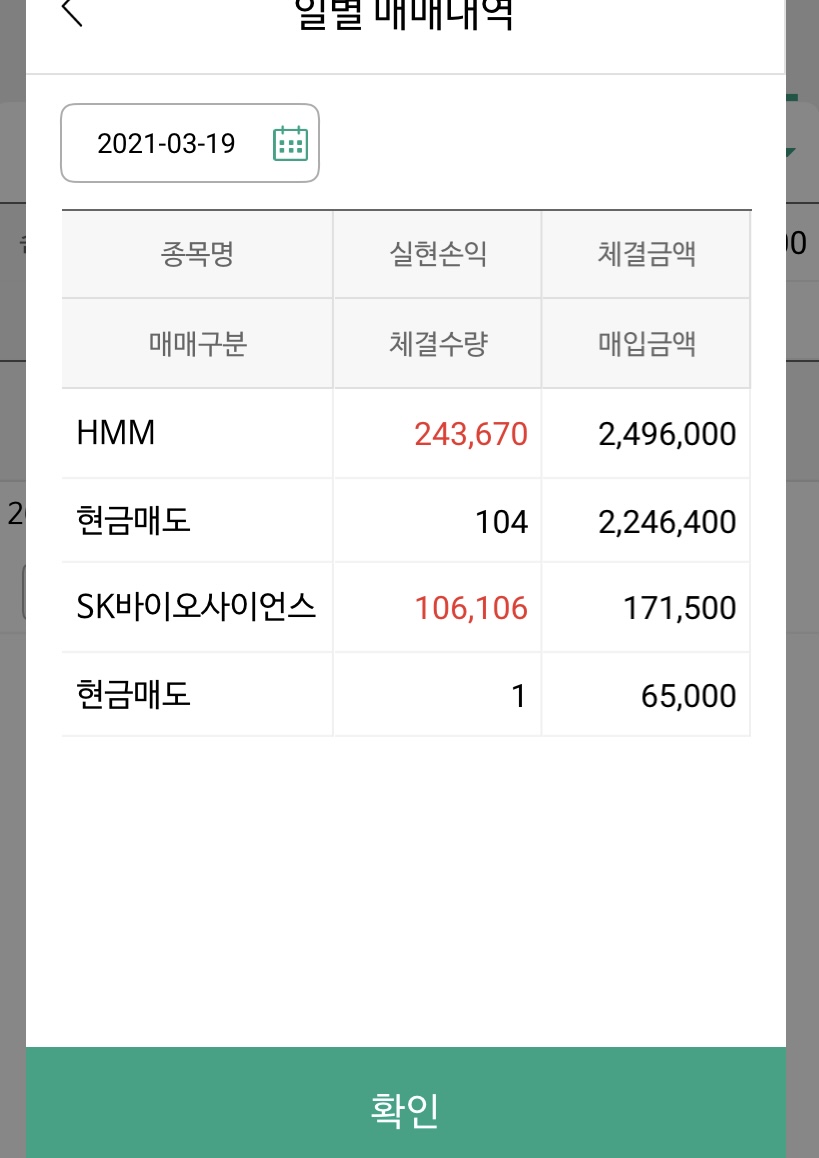Tap the 확인 confirm button

[x=405, y=1108]
